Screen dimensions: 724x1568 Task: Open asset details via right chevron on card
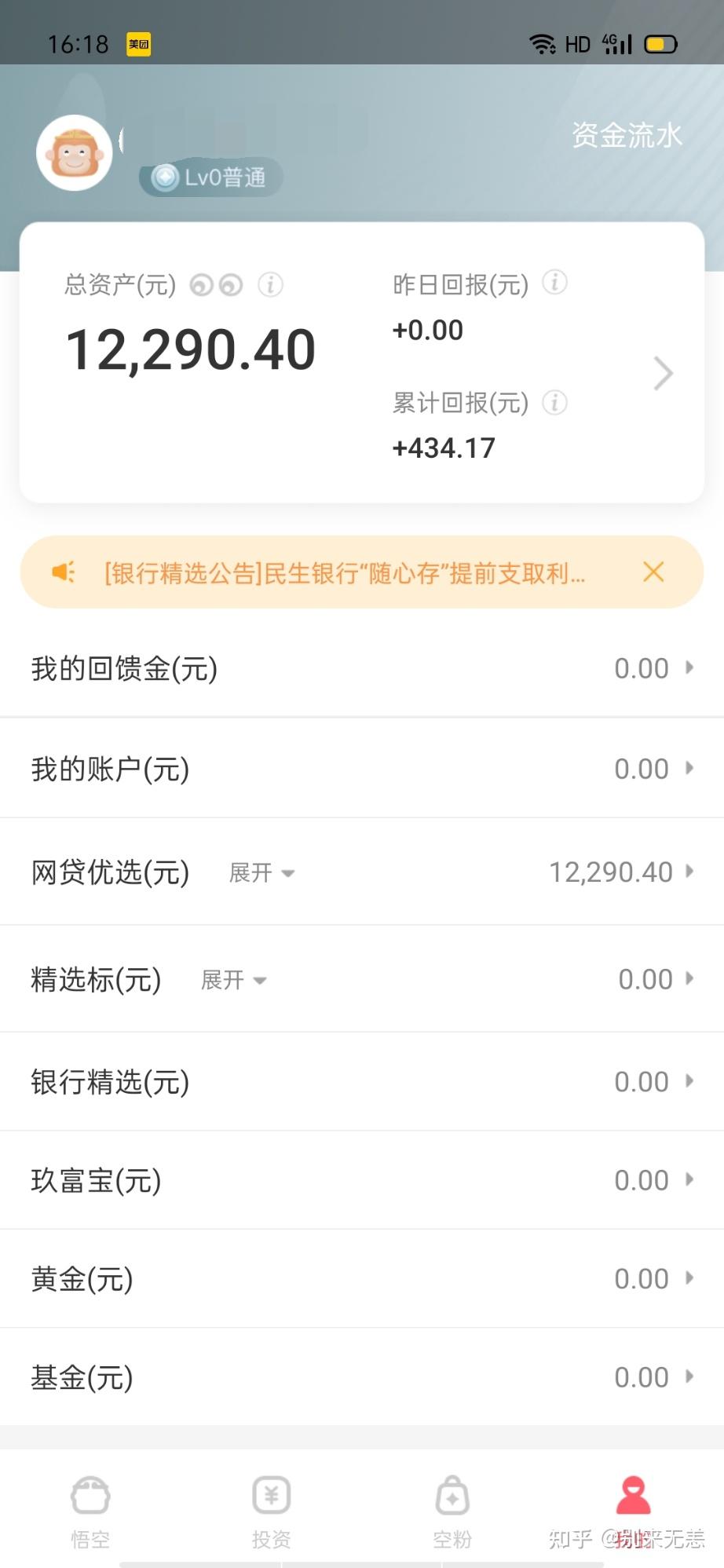point(662,373)
